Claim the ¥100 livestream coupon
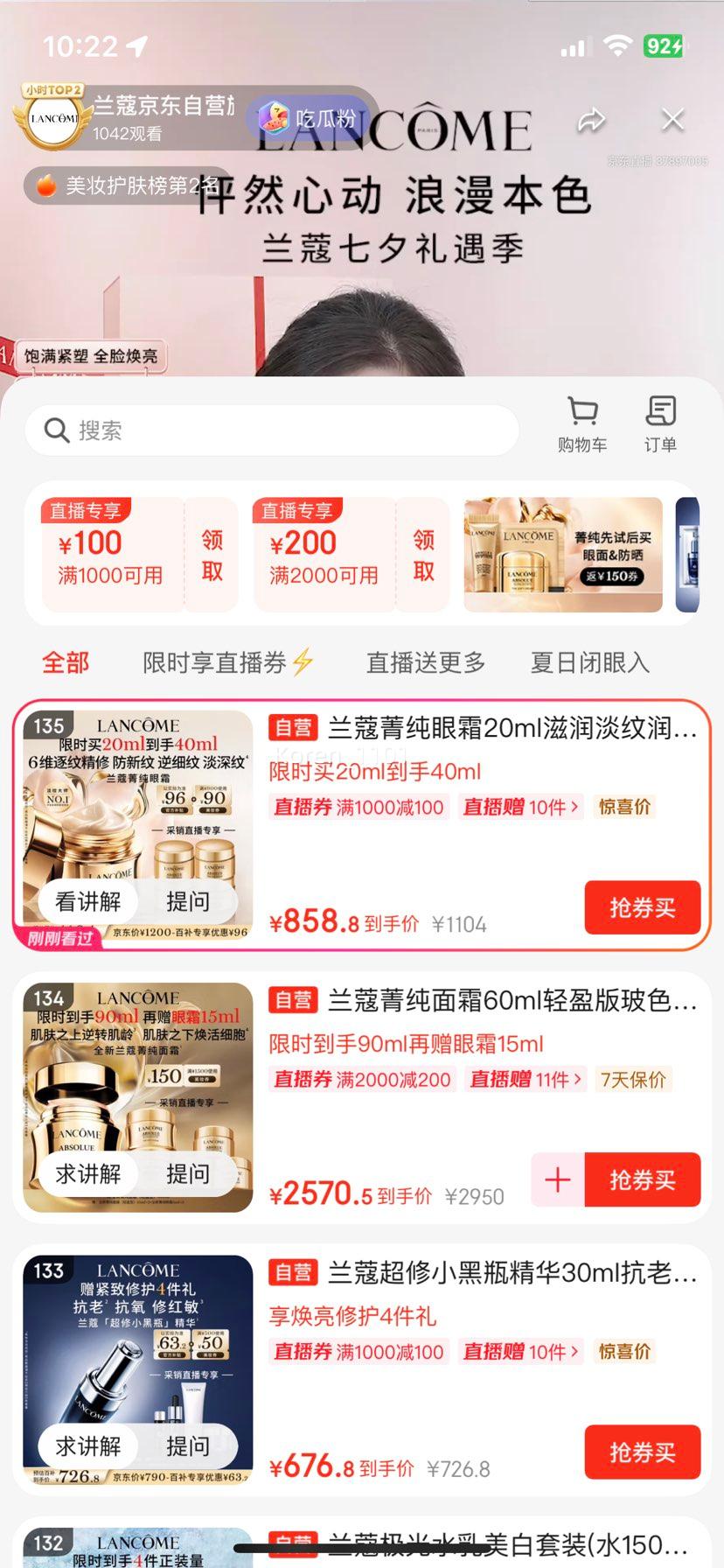 click(x=211, y=554)
